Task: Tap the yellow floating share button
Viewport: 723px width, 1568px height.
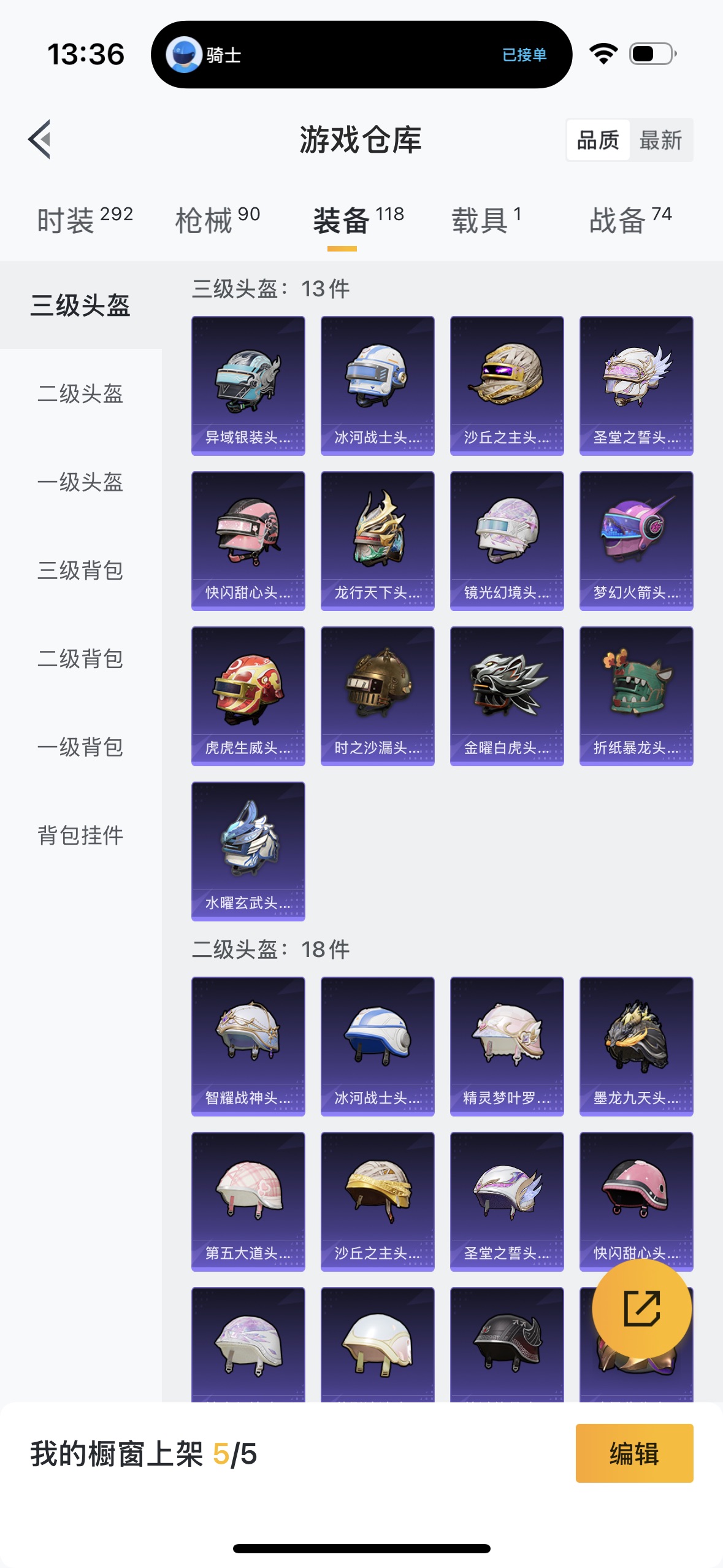Action: tap(641, 1309)
